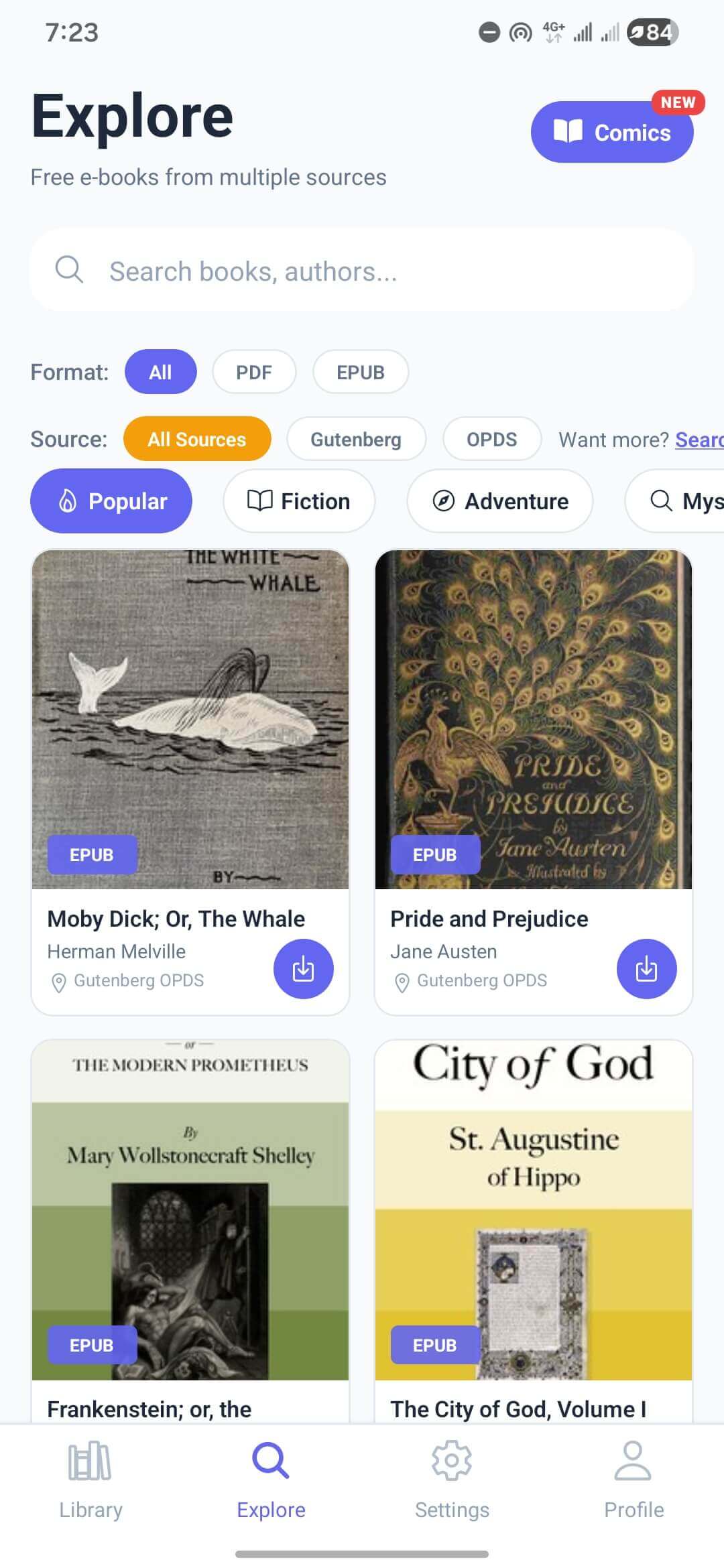Switch to the Profile tab
This screenshot has height=1568, width=724.
[x=633, y=1480]
